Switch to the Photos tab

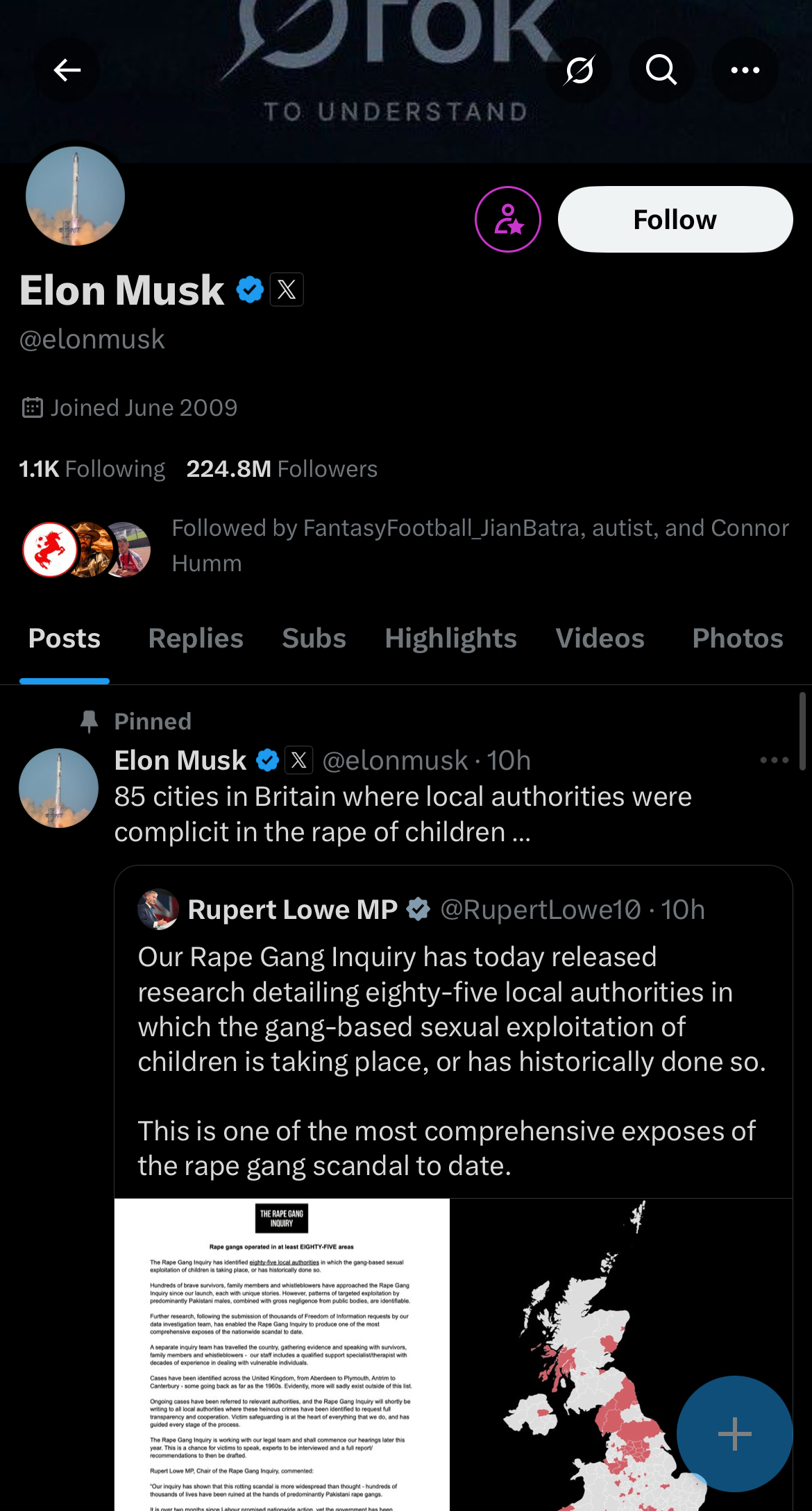click(737, 639)
